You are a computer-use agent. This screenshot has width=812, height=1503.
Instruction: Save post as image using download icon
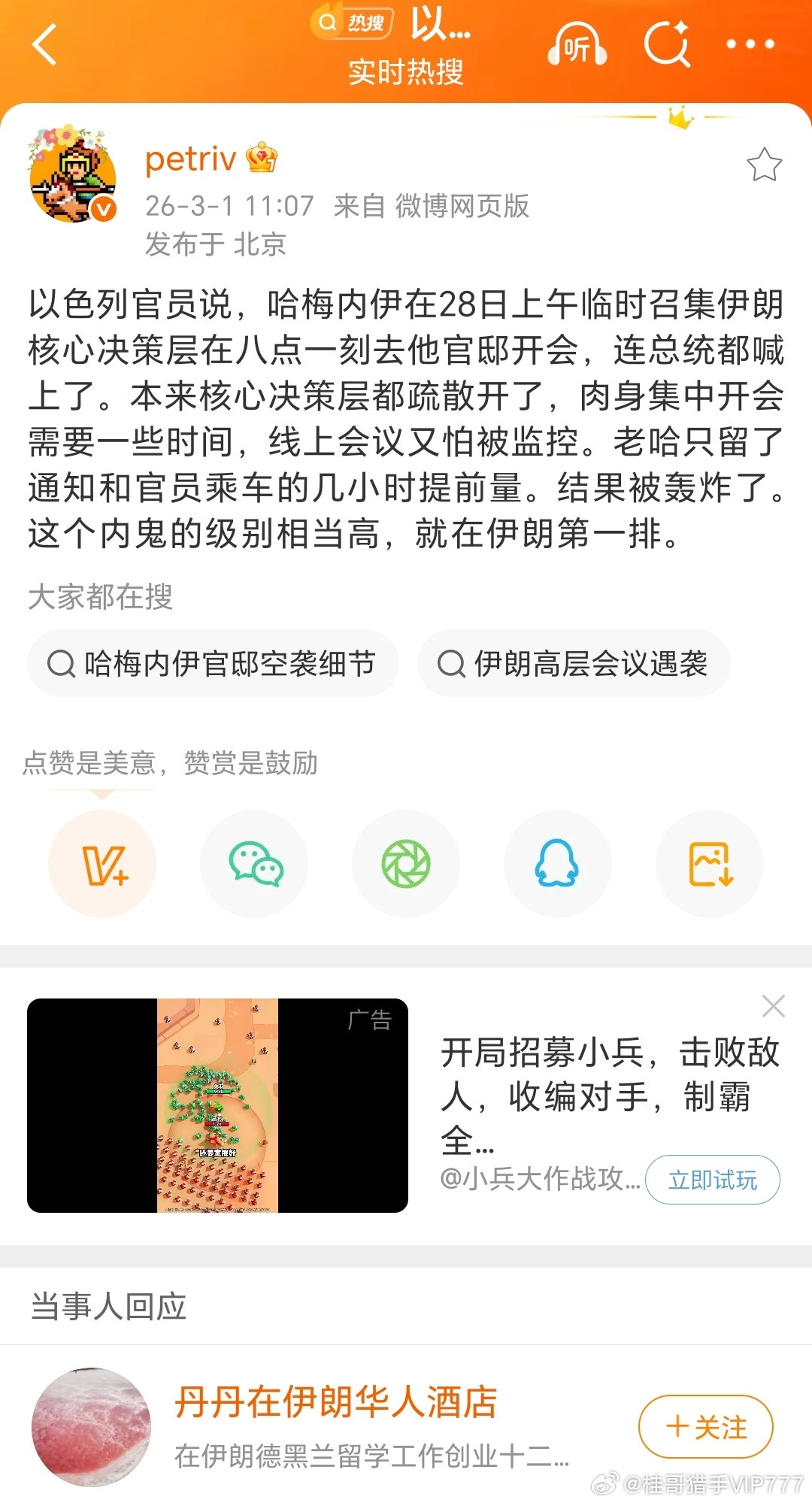click(709, 863)
